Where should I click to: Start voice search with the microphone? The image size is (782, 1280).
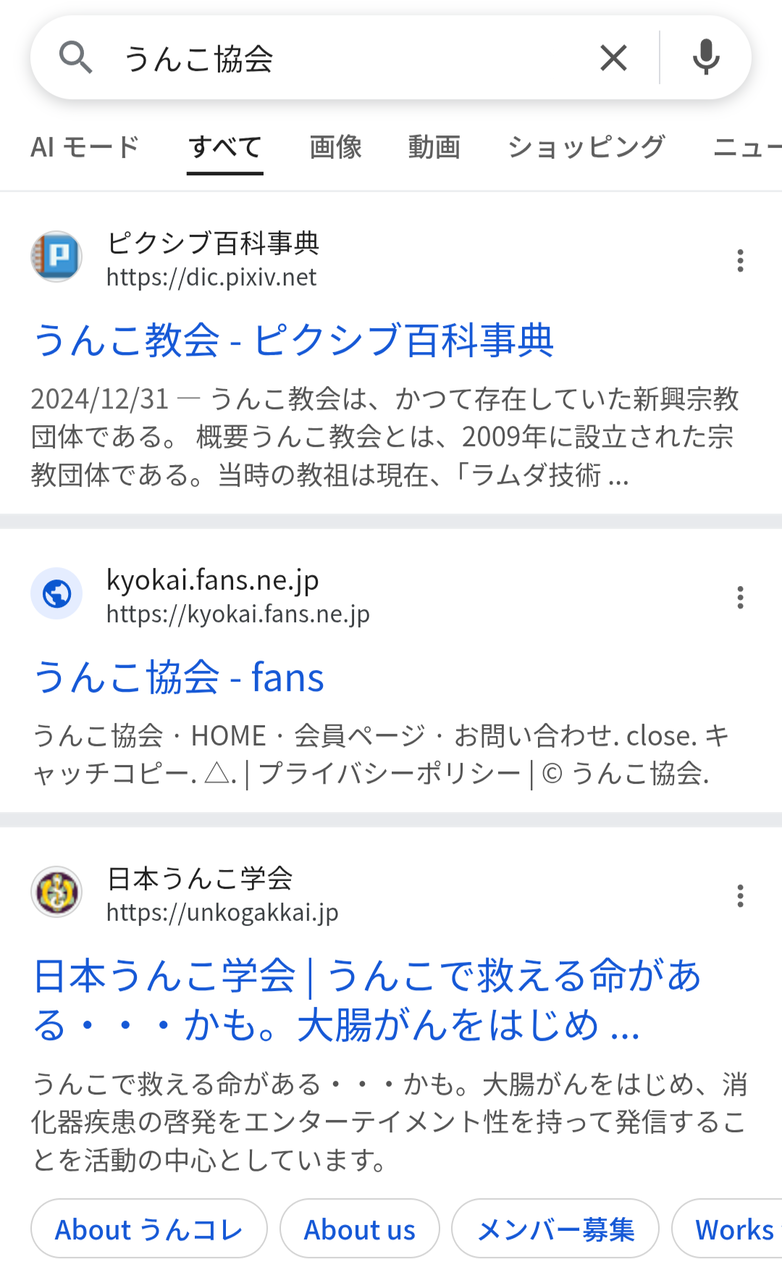706,58
